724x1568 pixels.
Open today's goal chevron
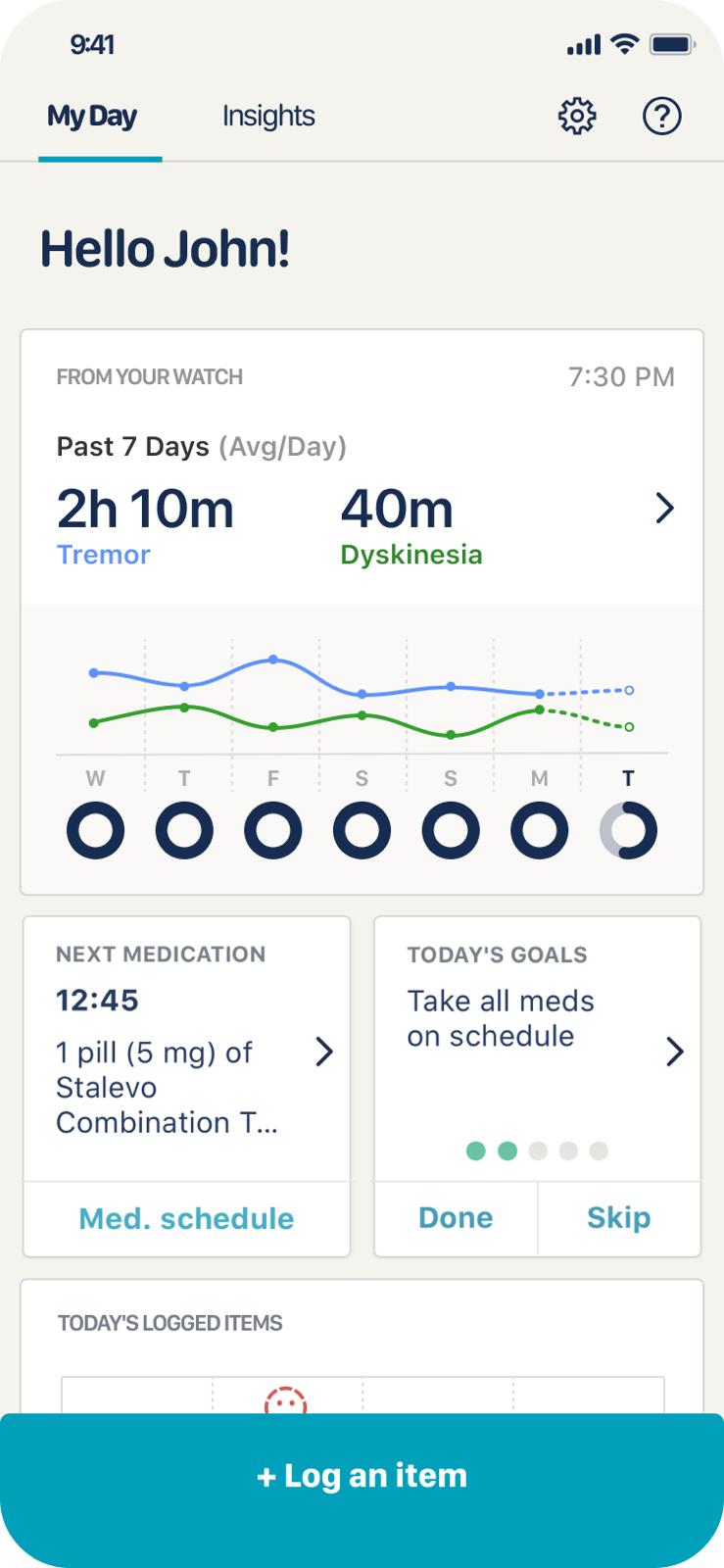coord(674,1052)
